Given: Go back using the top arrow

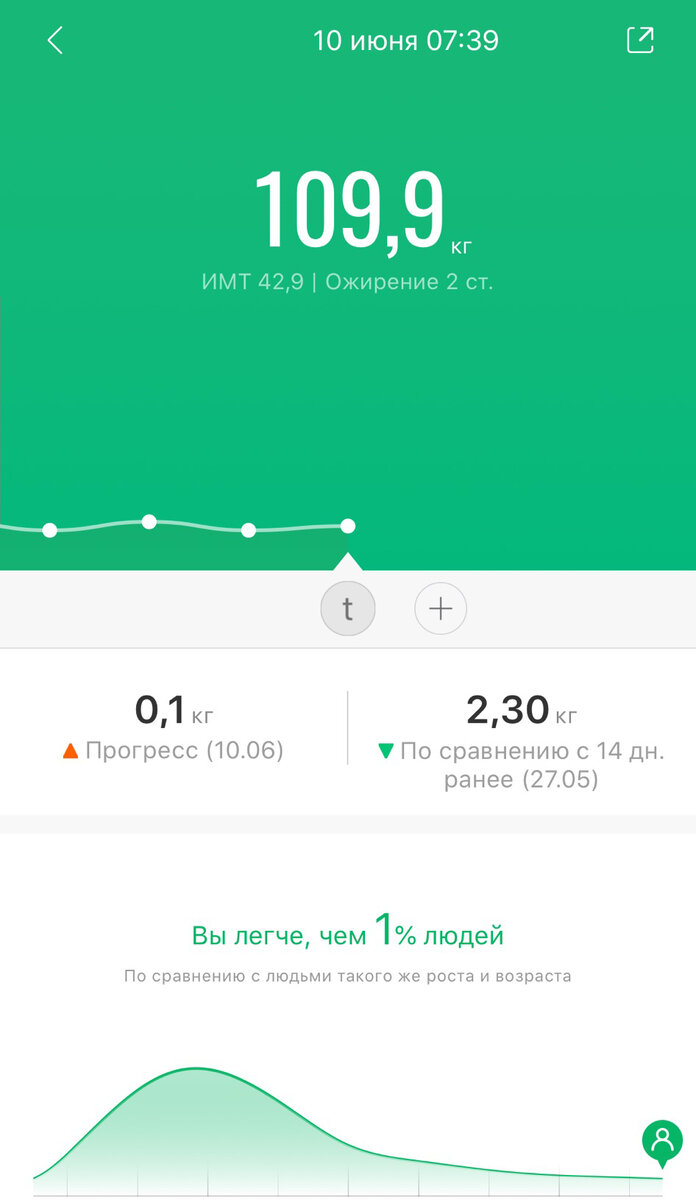Looking at the screenshot, I should tap(55, 41).
